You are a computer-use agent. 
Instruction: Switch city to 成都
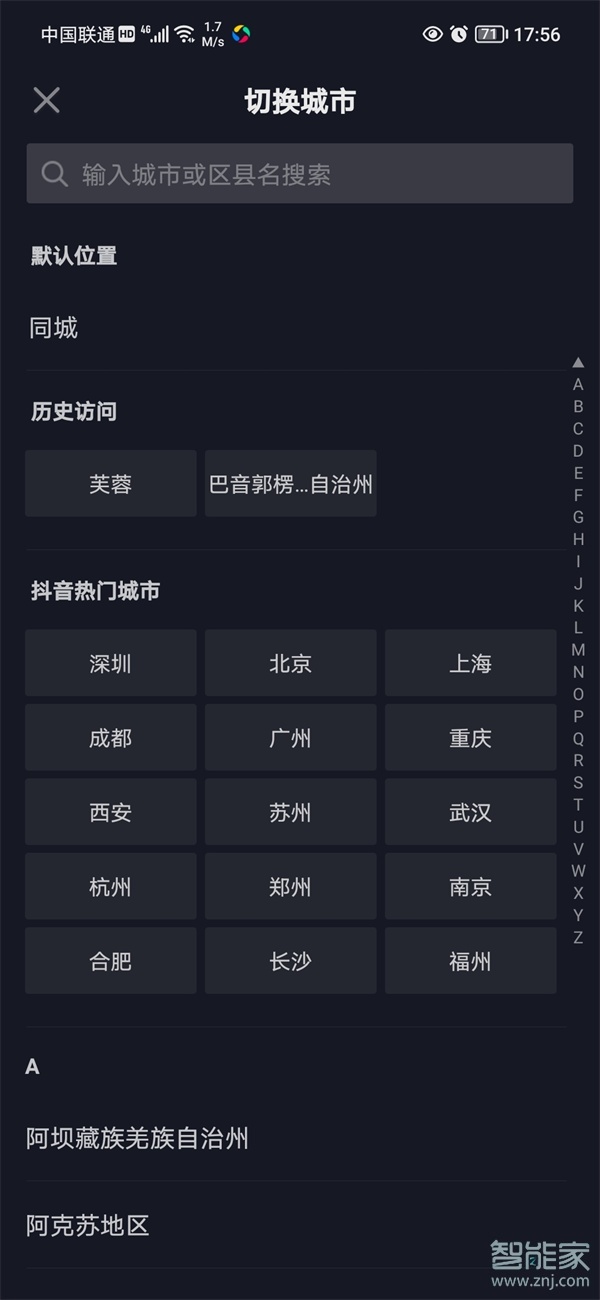pyautogui.click(x=110, y=738)
